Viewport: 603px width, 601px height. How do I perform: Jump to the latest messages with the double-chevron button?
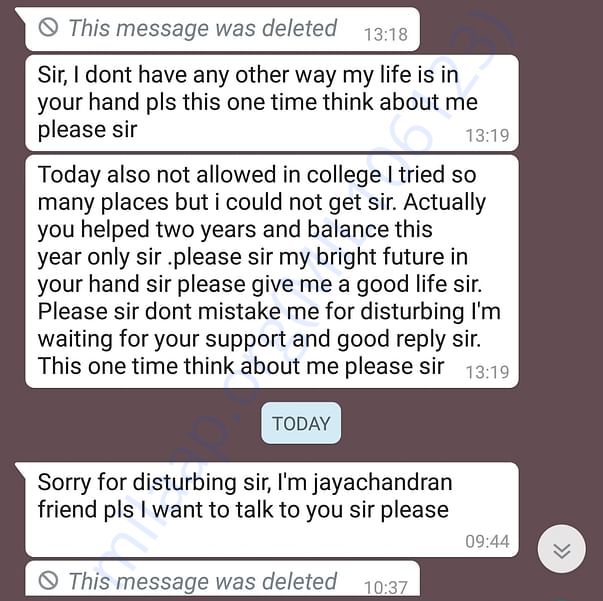tap(562, 550)
